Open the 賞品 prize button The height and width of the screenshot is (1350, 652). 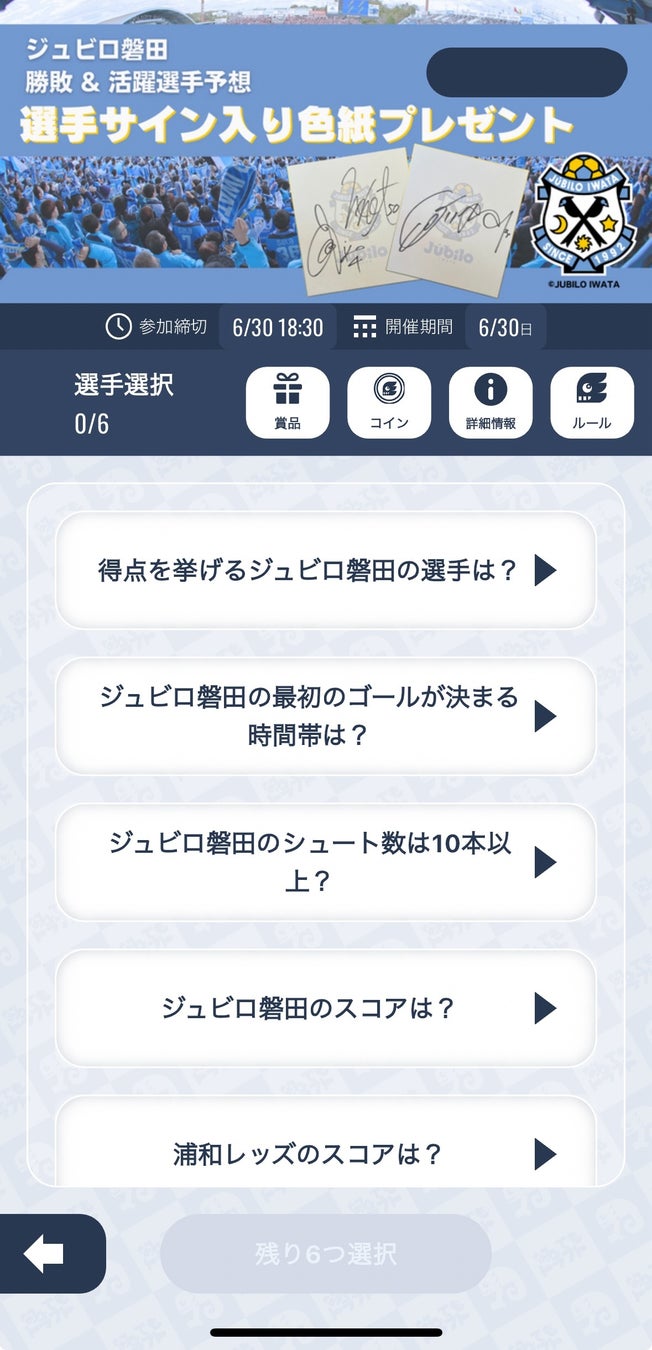coord(287,402)
